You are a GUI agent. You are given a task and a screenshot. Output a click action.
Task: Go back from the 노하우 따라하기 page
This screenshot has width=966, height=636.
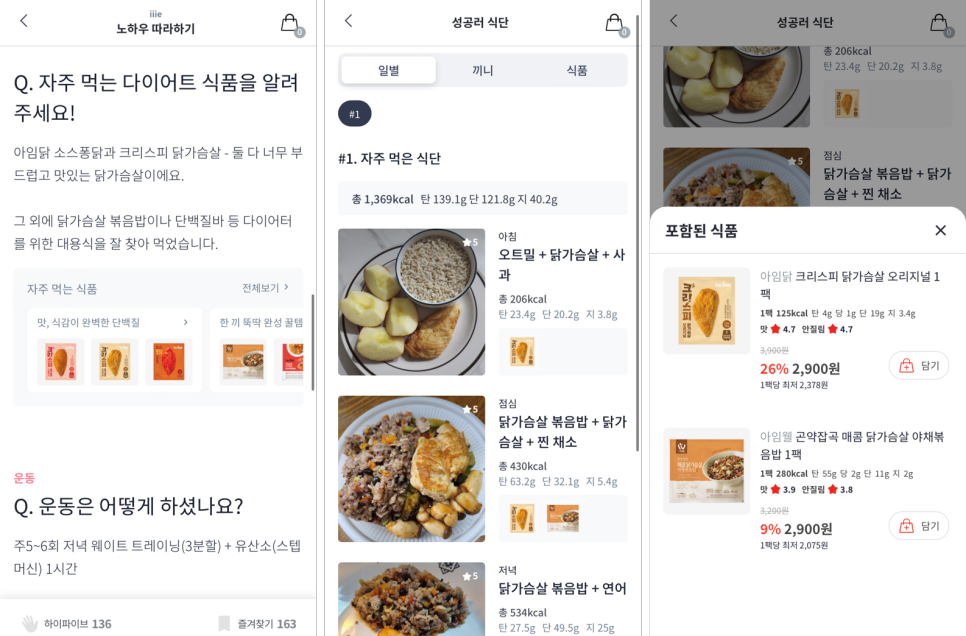(24, 21)
